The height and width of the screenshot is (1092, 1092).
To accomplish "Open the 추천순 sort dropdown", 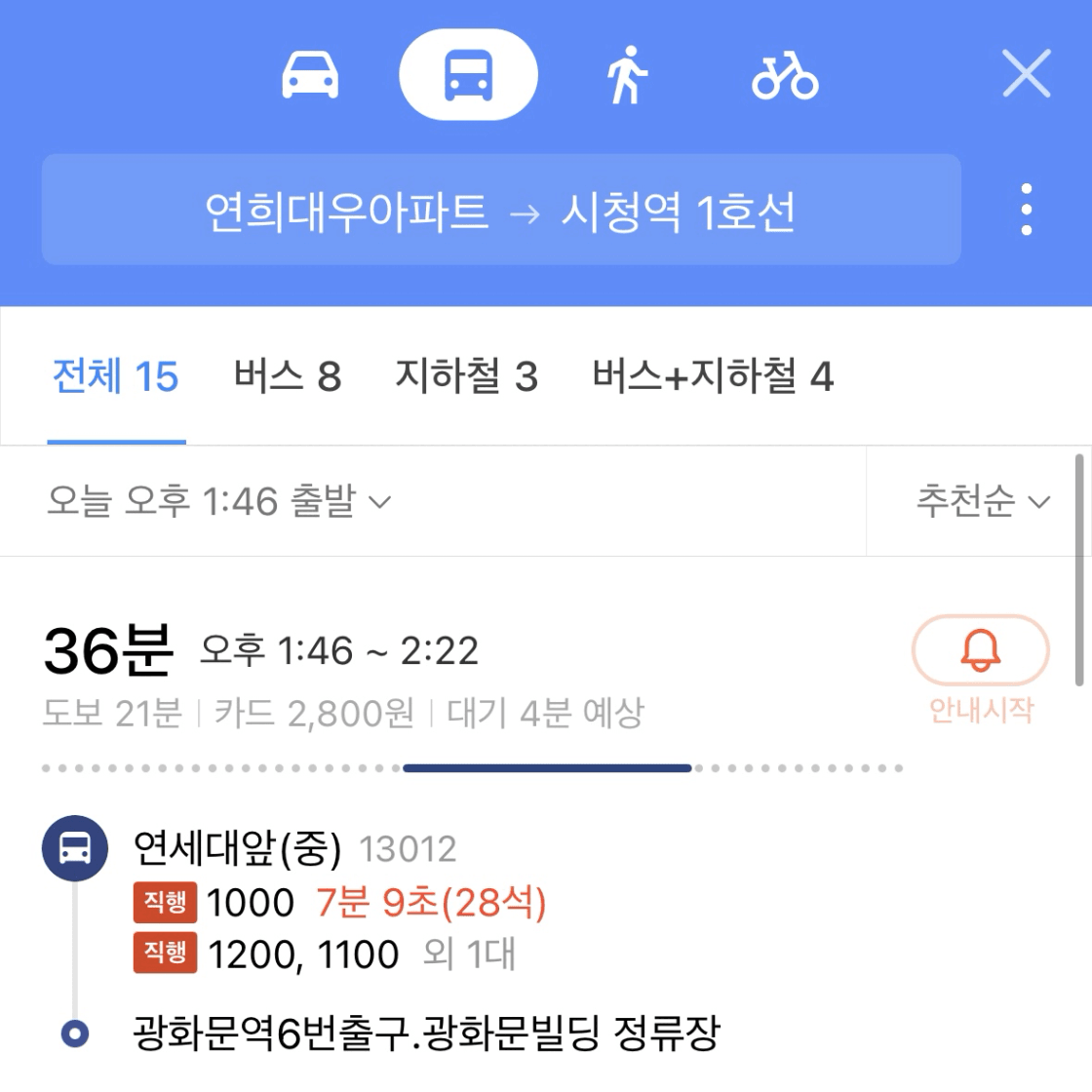I will [x=981, y=501].
